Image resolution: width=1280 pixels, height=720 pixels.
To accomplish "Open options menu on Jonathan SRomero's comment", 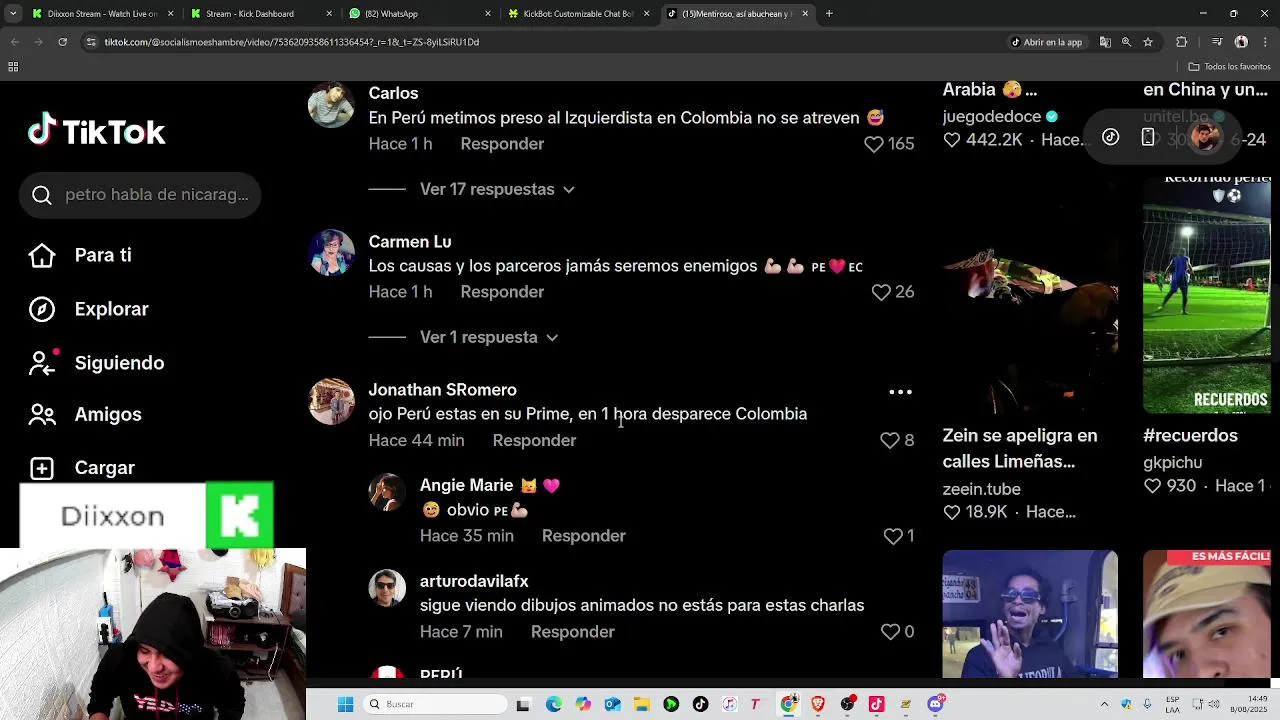I will click(900, 392).
